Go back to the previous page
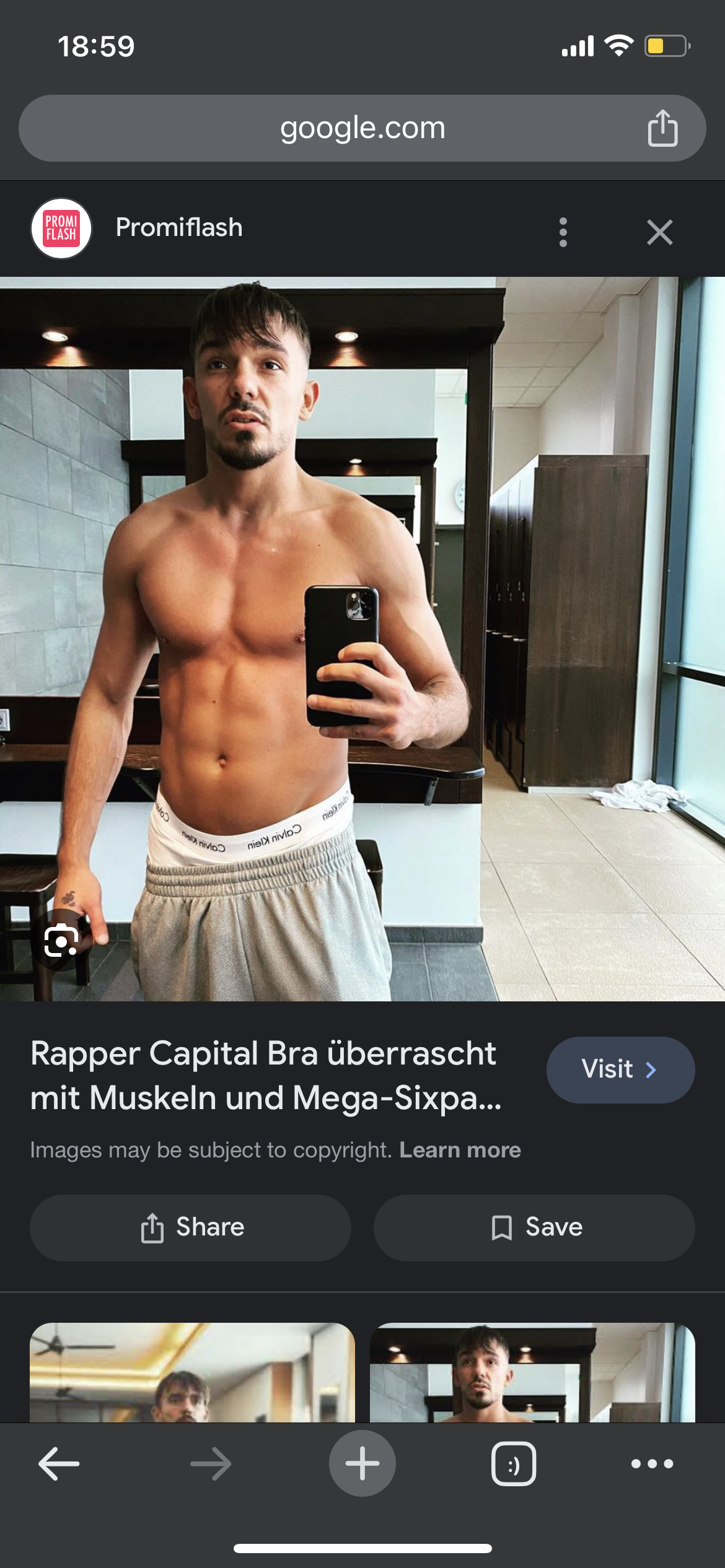The height and width of the screenshot is (1568, 725). point(59,1464)
